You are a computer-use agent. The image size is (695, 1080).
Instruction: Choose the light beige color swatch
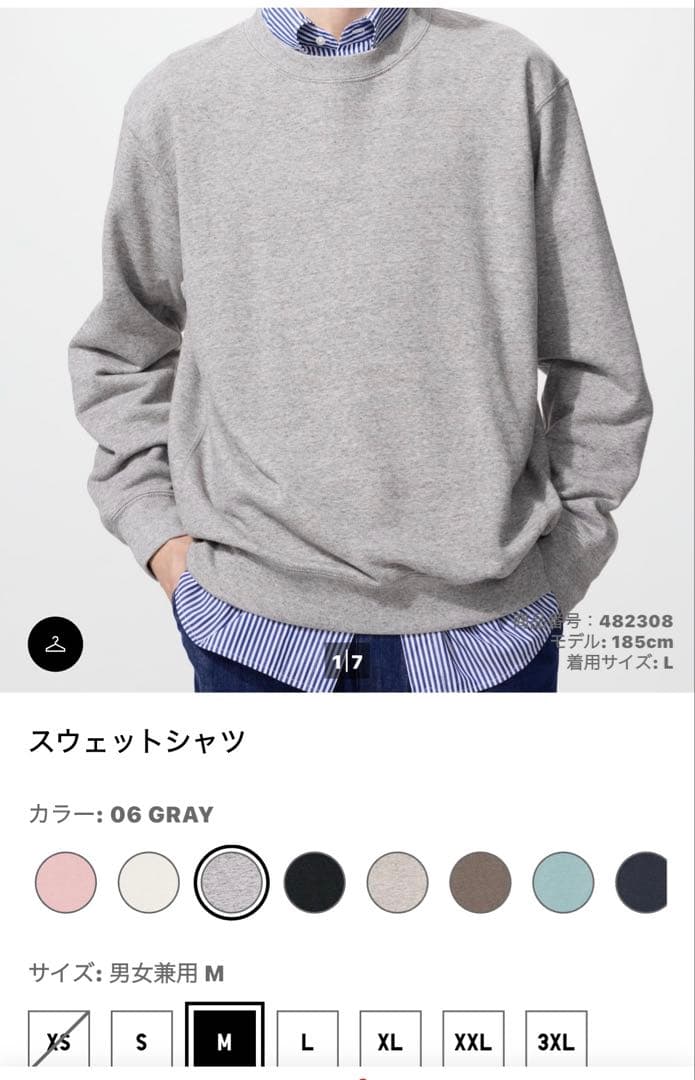pyautogui.click(x=397, y=882)
